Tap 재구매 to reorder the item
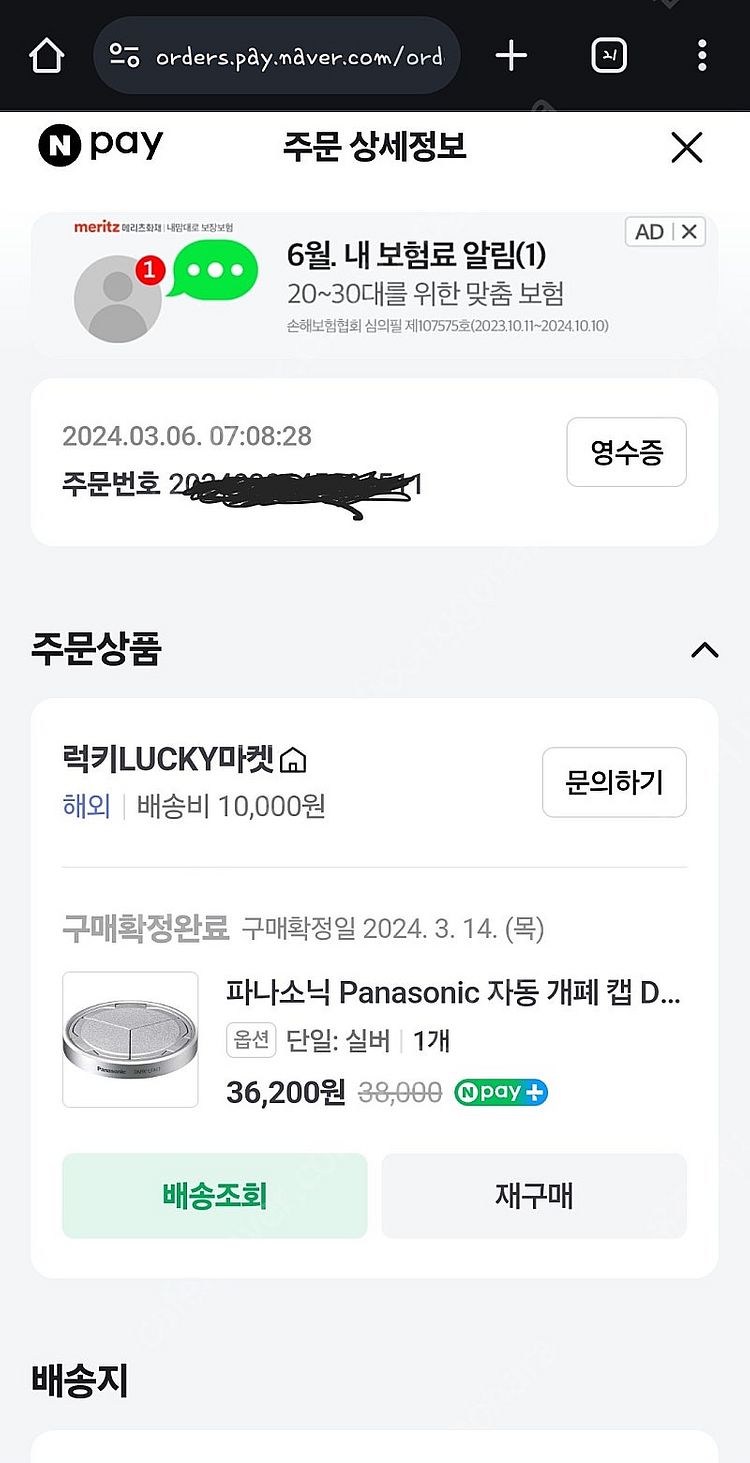The image size is (750, 1463). click(534, 1196)
